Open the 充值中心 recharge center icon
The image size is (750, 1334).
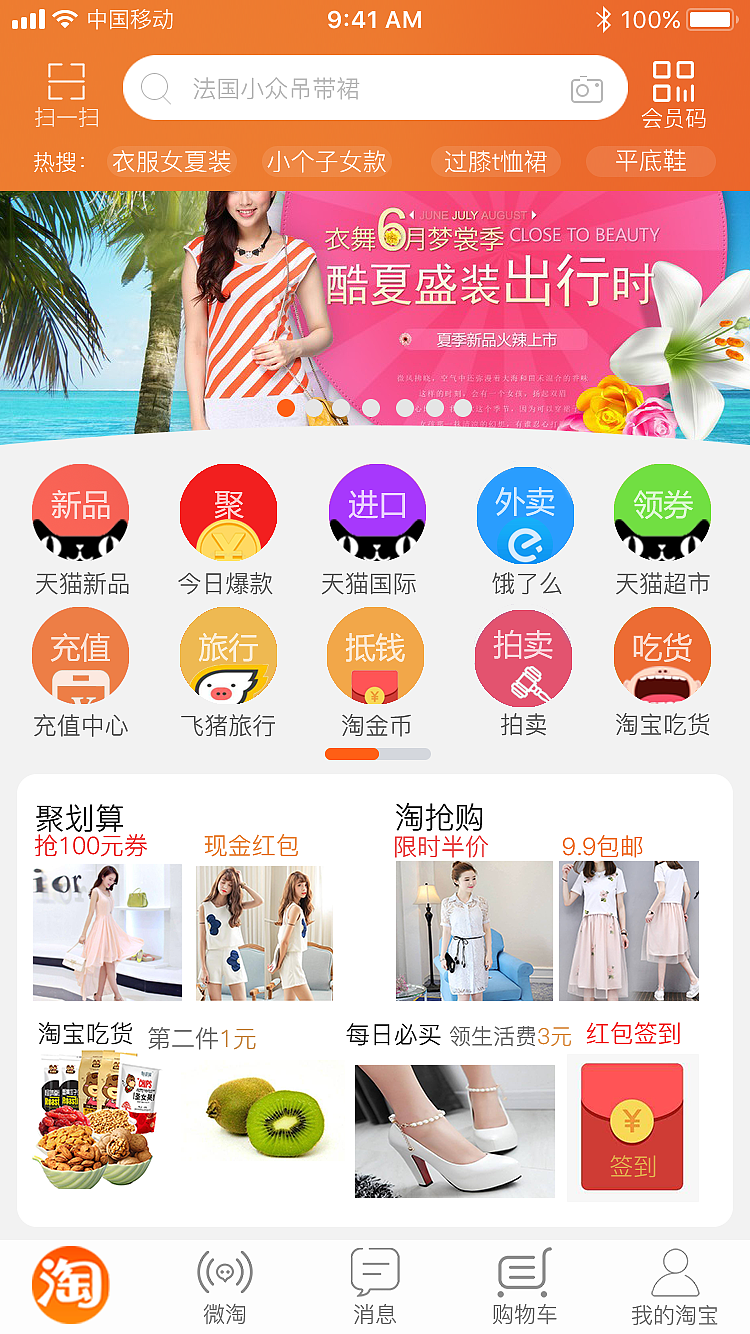[80, 655]
